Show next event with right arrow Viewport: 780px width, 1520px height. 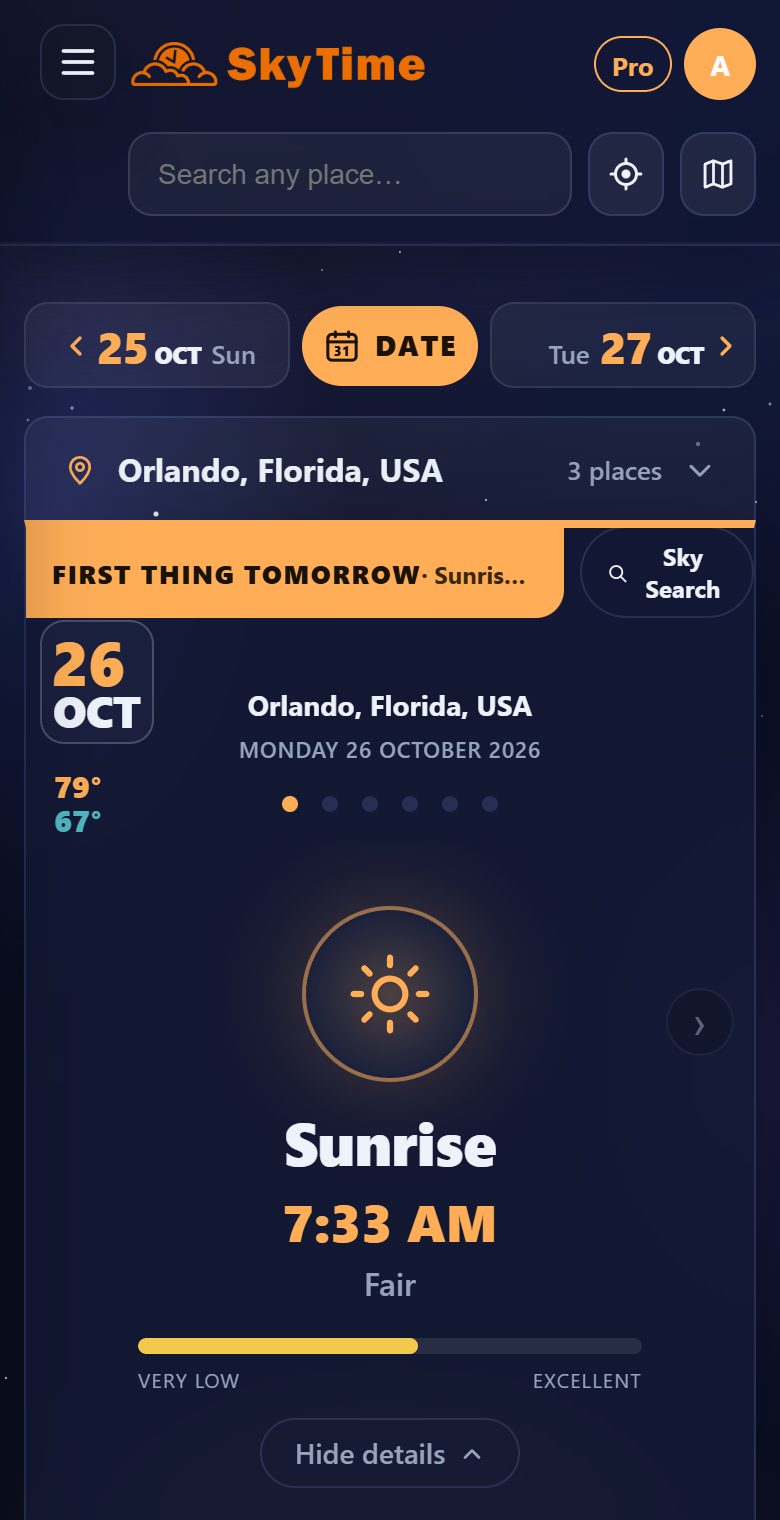pyautogui.click(x=700, y=1022)
